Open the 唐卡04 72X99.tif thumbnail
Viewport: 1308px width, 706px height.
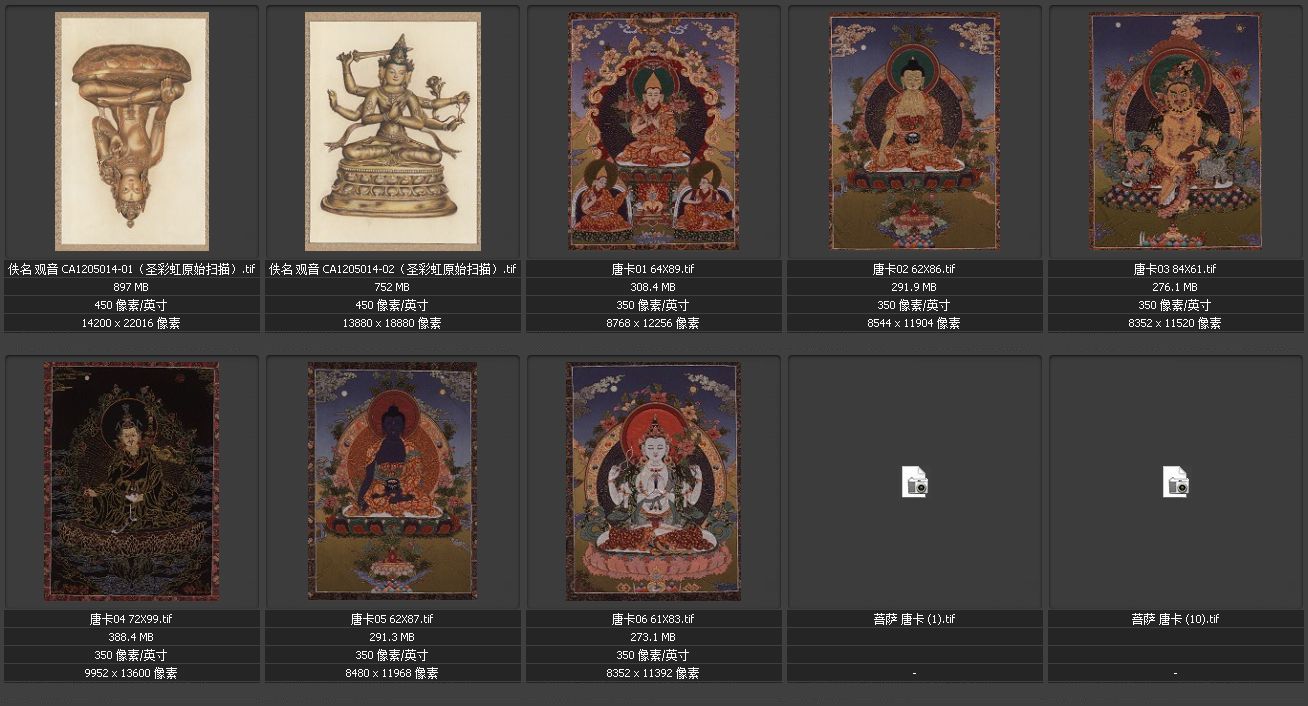[131, 481]
